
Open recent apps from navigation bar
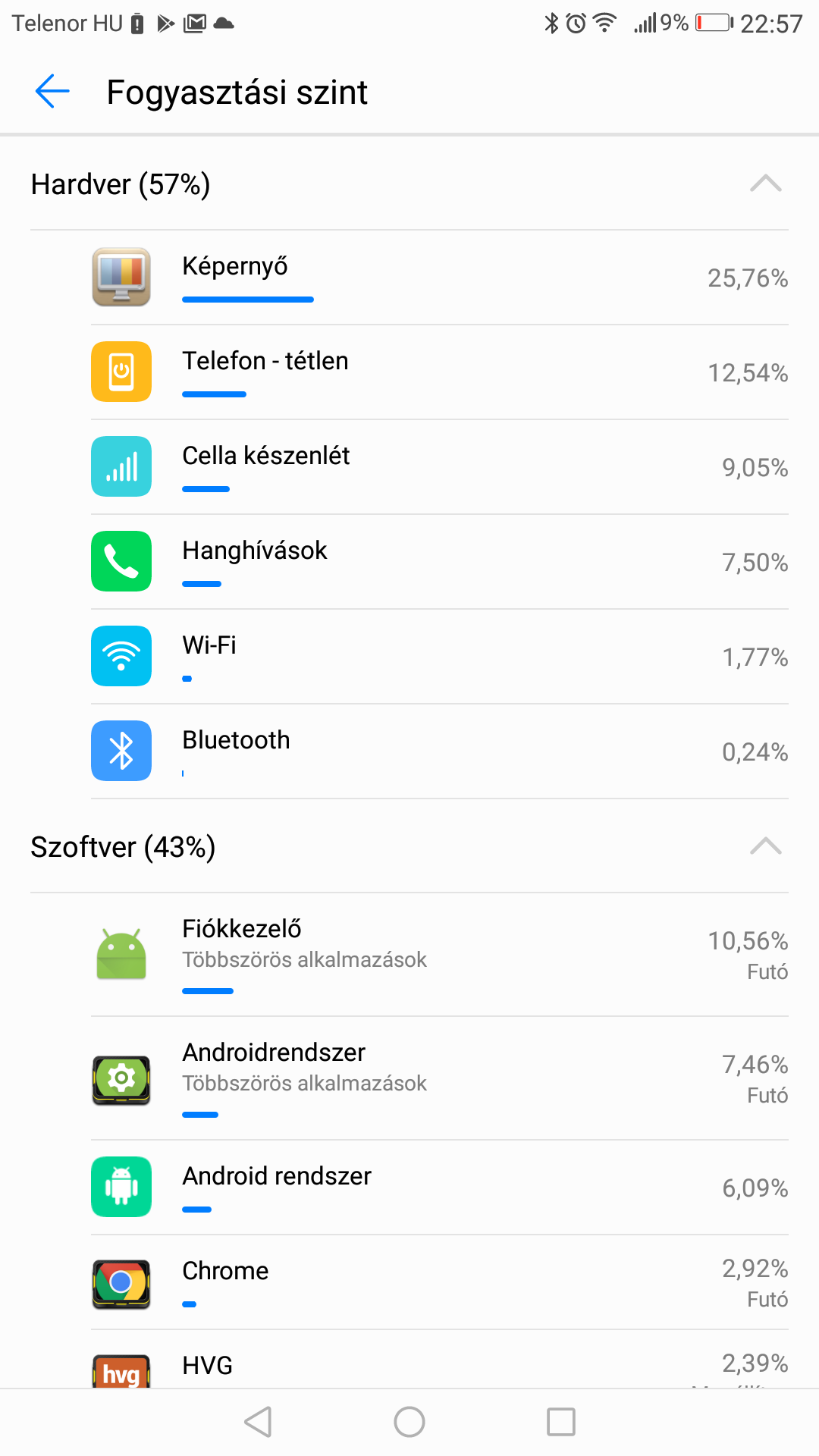(x=561, y=1422)
